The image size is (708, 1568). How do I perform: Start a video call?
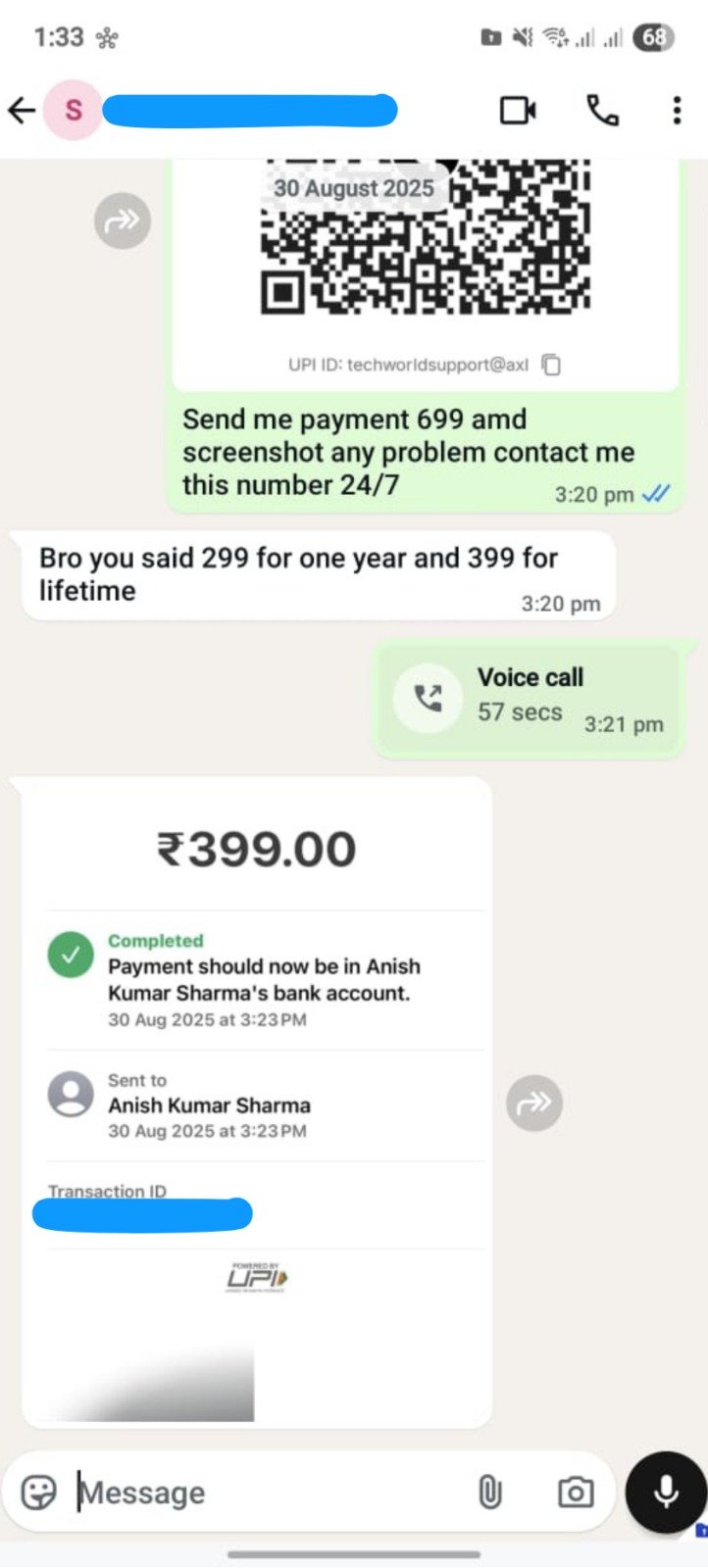518,111
